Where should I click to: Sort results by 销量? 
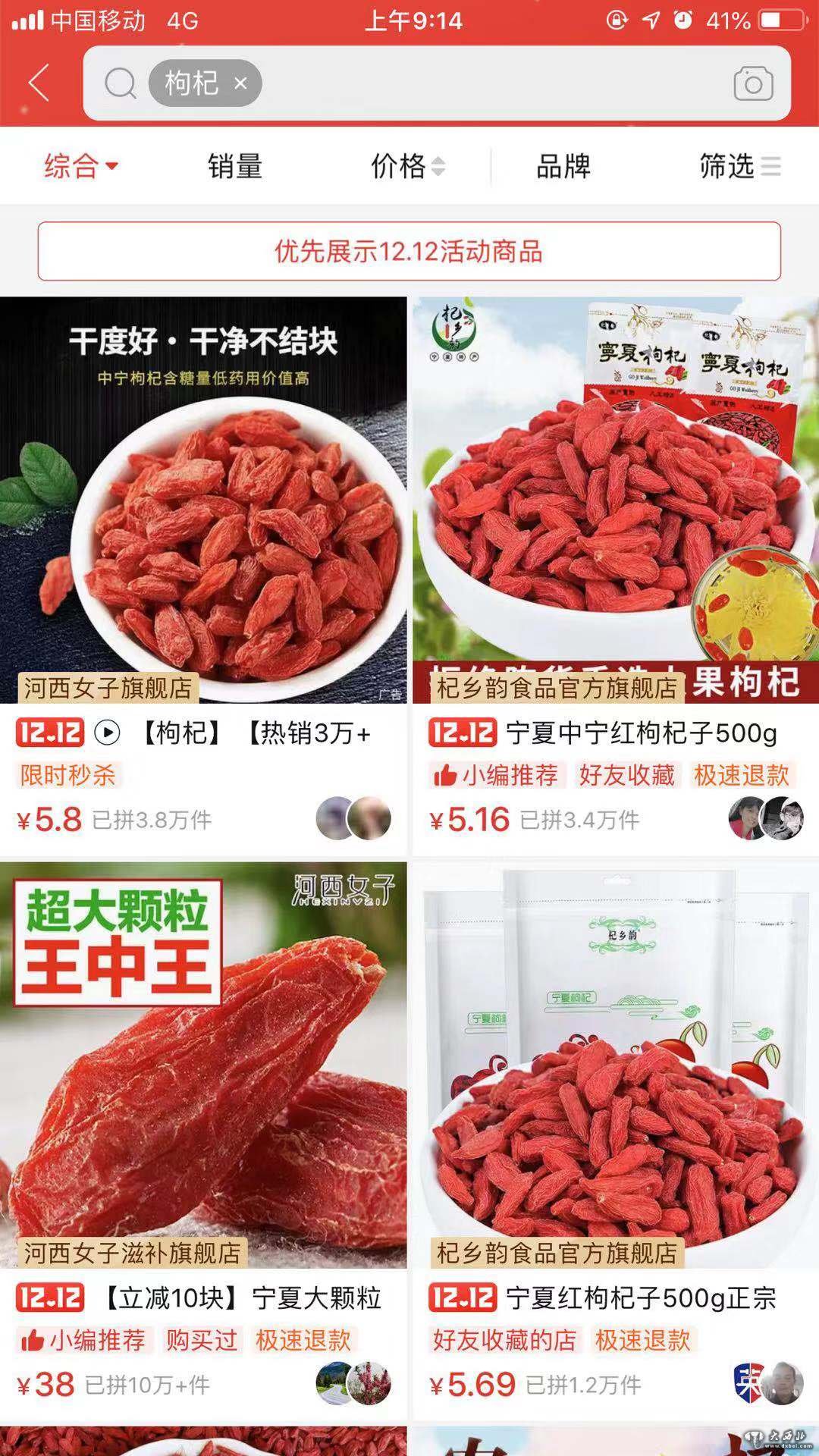pyautogui.click(x=235, y=165)
